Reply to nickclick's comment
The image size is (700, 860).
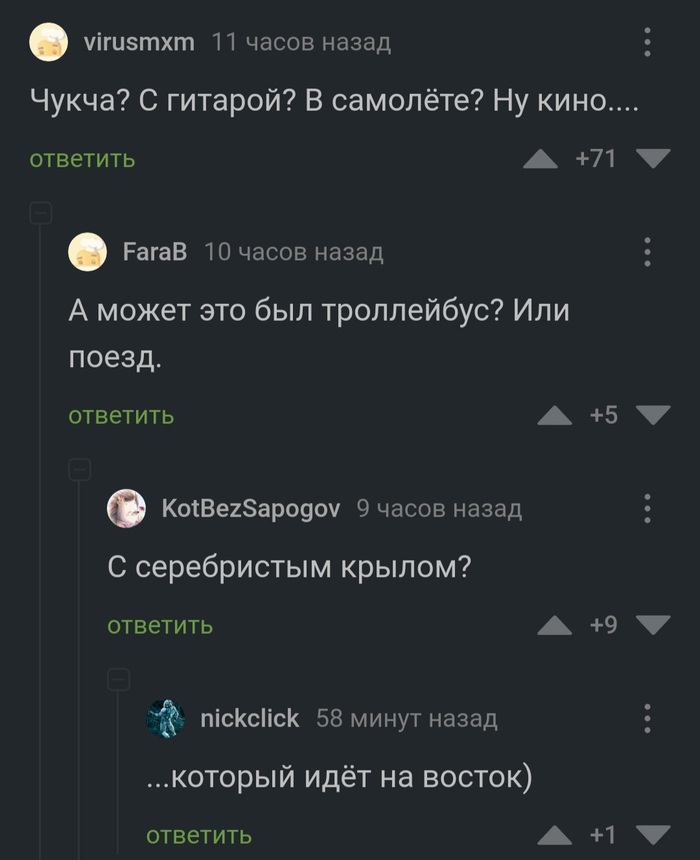pyautogui.click(x=199, y=835)
